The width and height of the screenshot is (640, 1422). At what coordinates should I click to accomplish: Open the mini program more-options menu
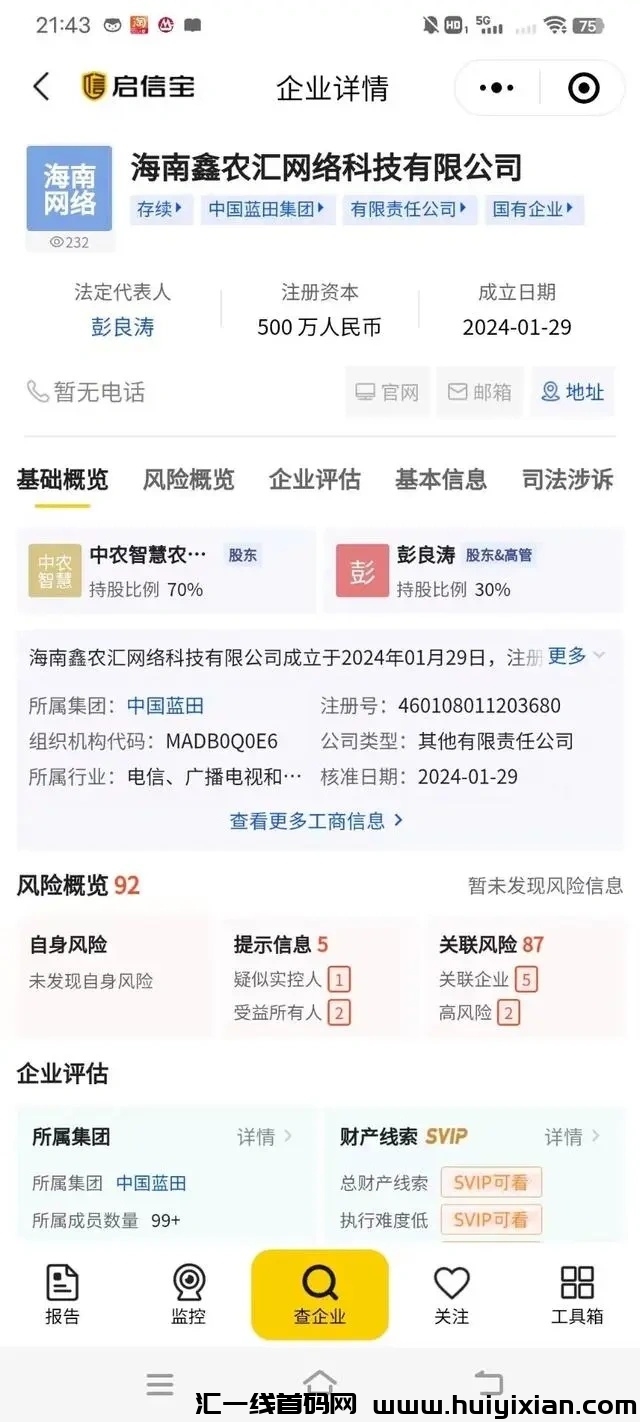(x=497, y=88)
